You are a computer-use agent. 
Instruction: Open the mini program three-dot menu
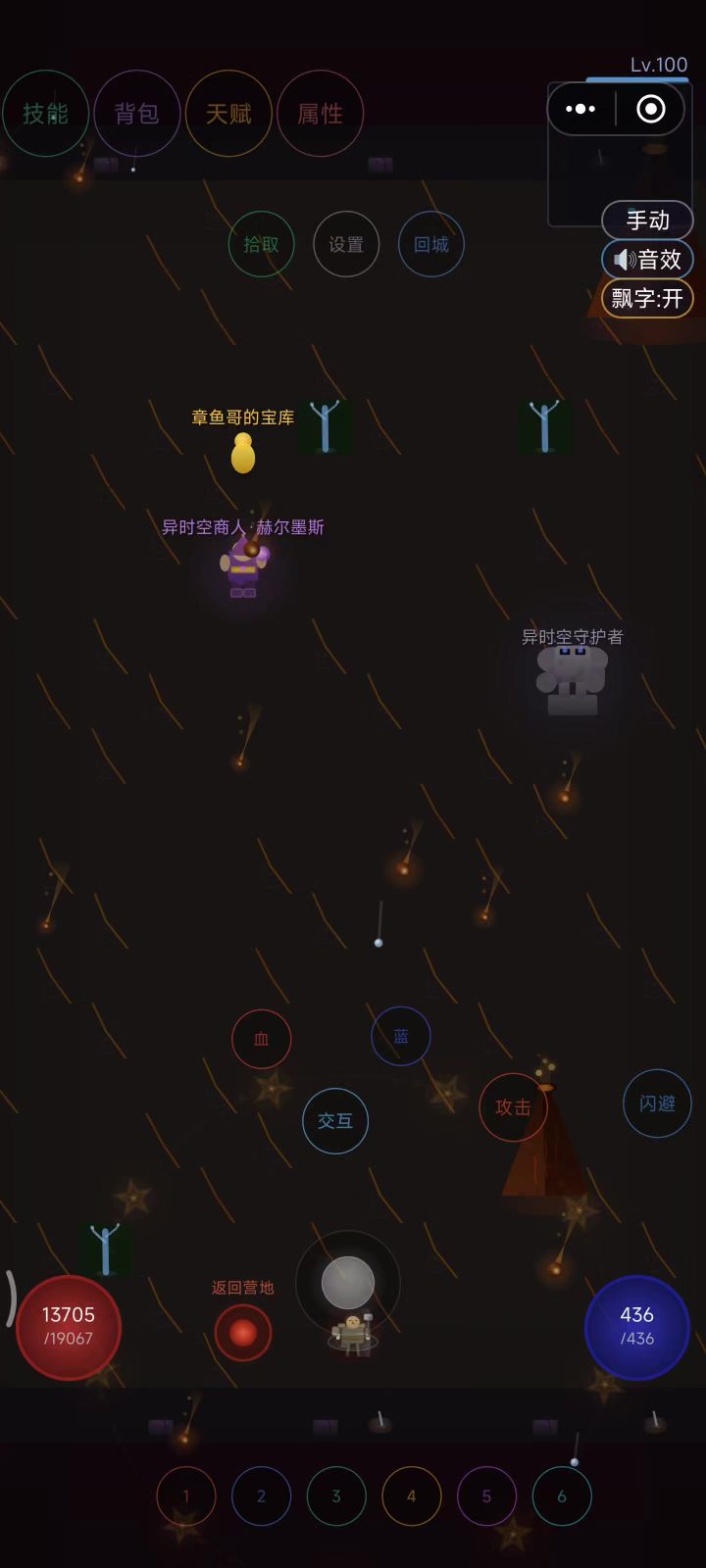coord(580,109)
